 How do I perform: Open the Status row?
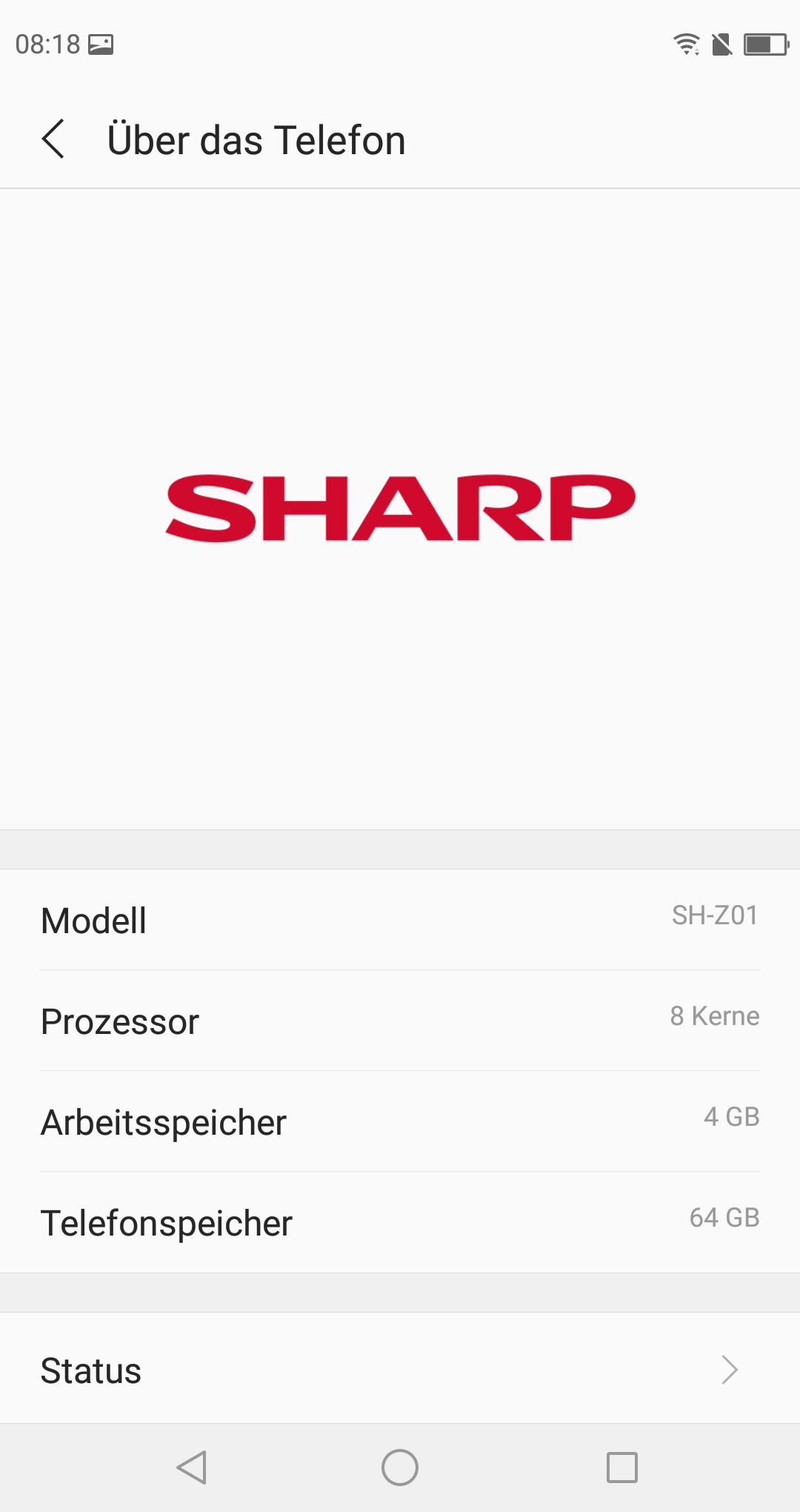click(400, 1370)
